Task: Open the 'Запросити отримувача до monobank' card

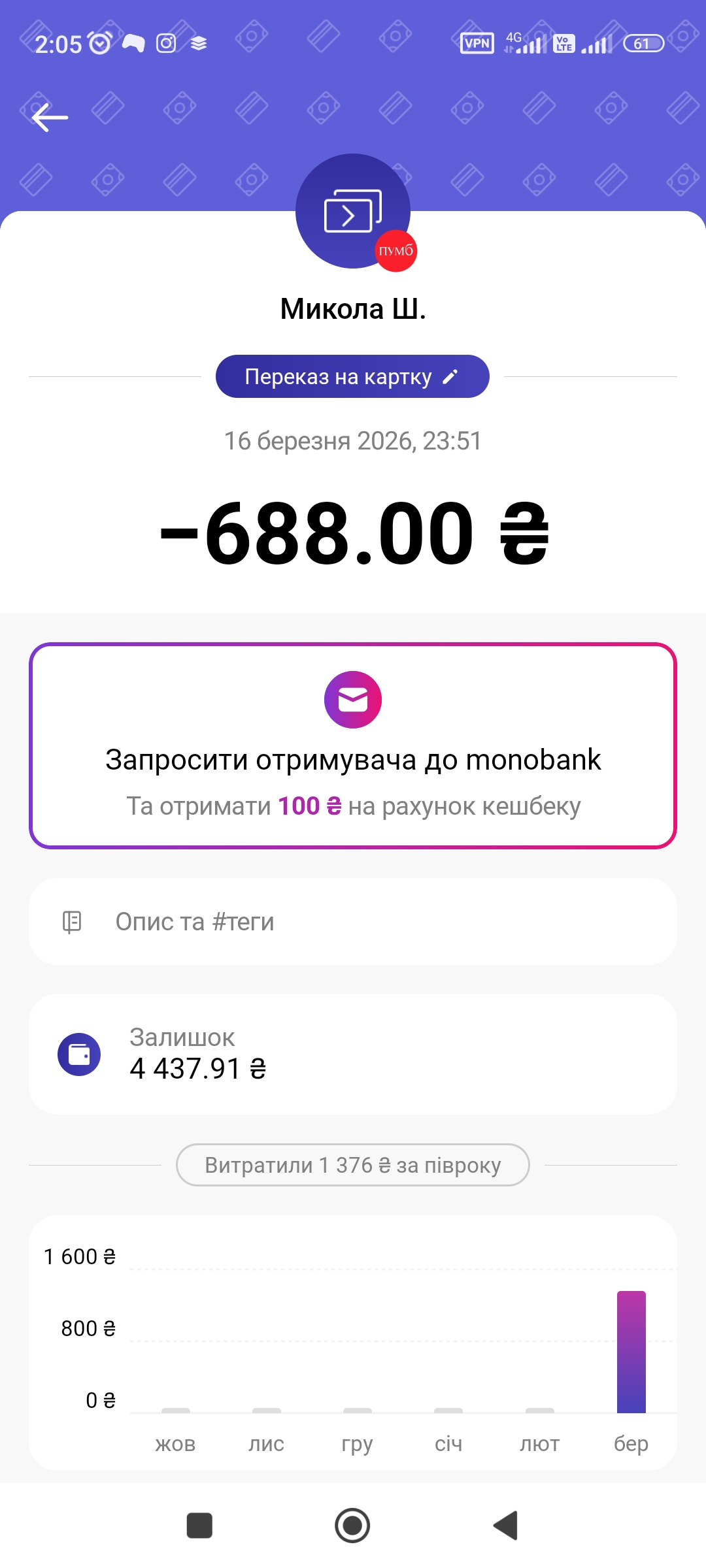Action: pos(353,745)
